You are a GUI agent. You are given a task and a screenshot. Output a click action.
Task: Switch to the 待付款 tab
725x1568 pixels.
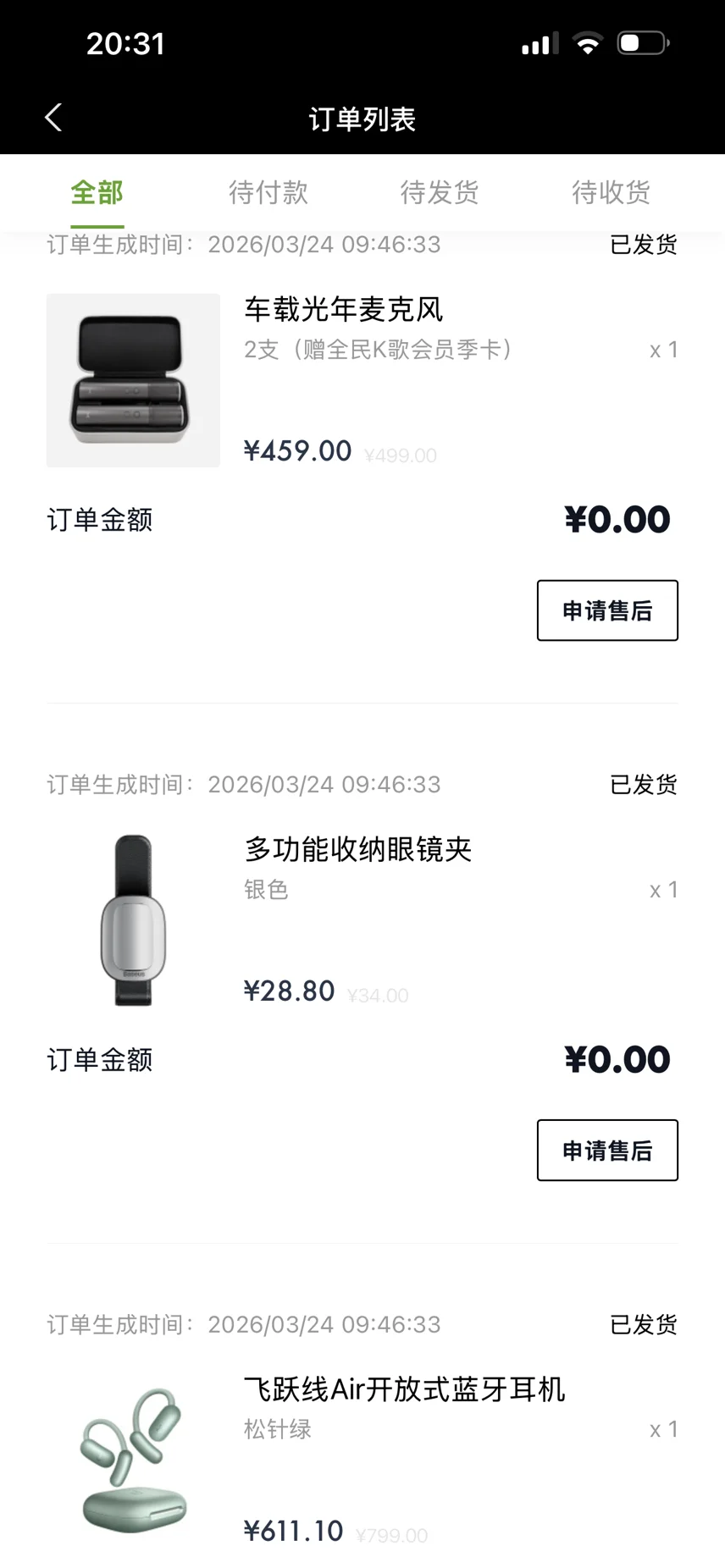pos(268,193)
